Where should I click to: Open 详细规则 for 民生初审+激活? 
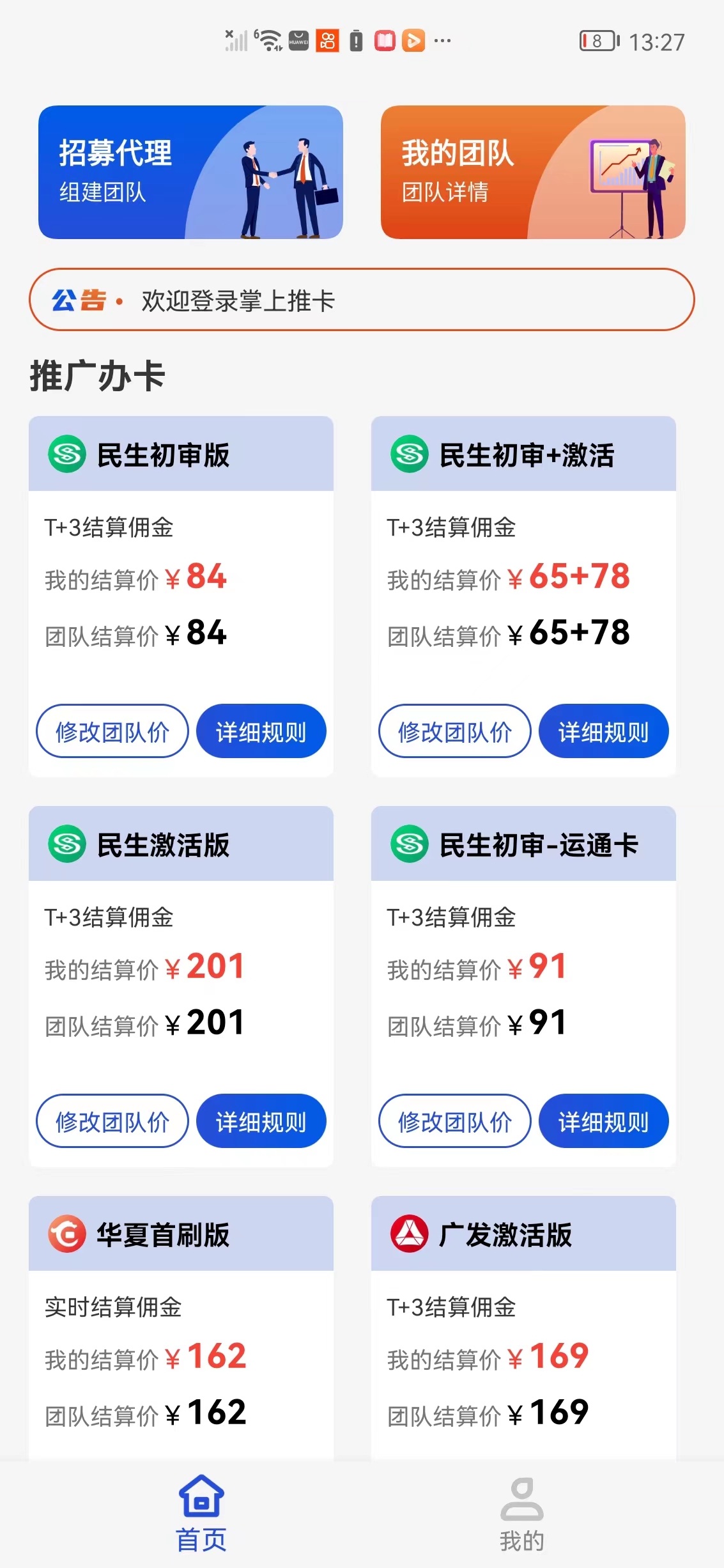(x=603, y=731)
